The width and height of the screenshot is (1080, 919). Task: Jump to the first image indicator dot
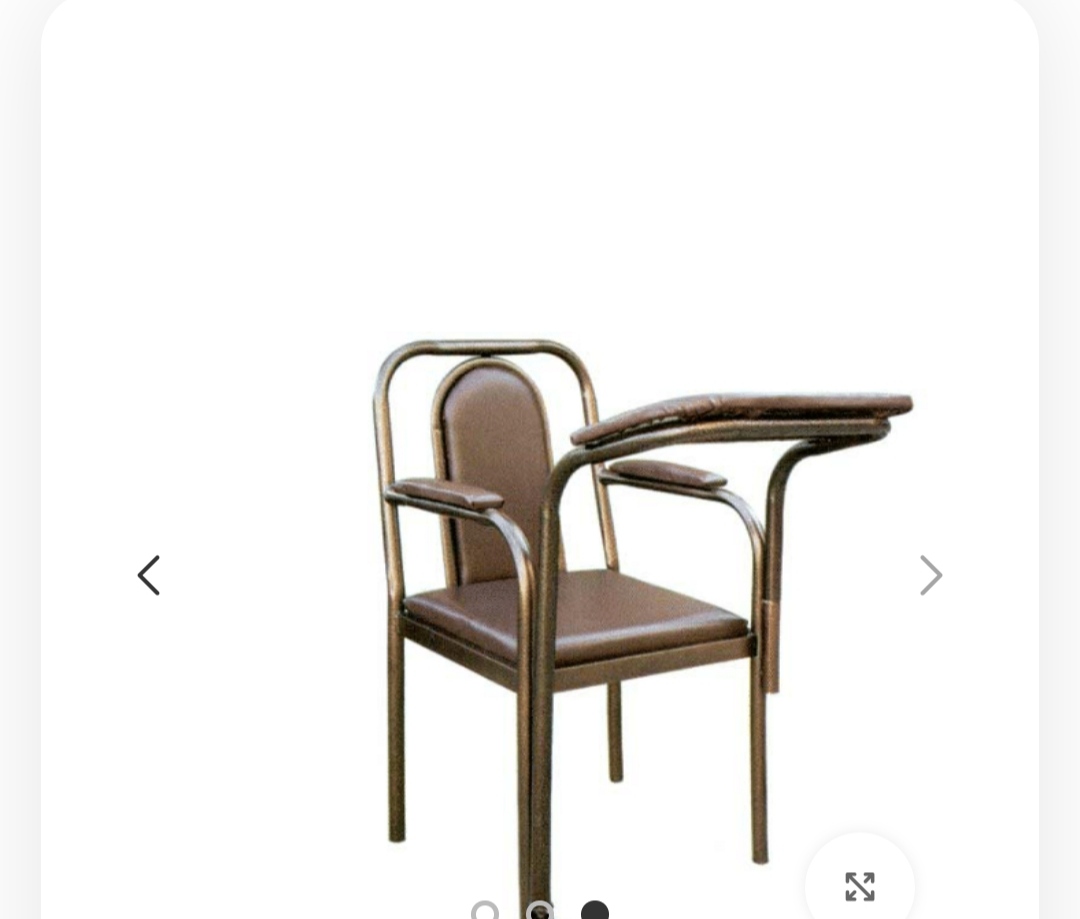pyautogui.click(x=485, y=912)
